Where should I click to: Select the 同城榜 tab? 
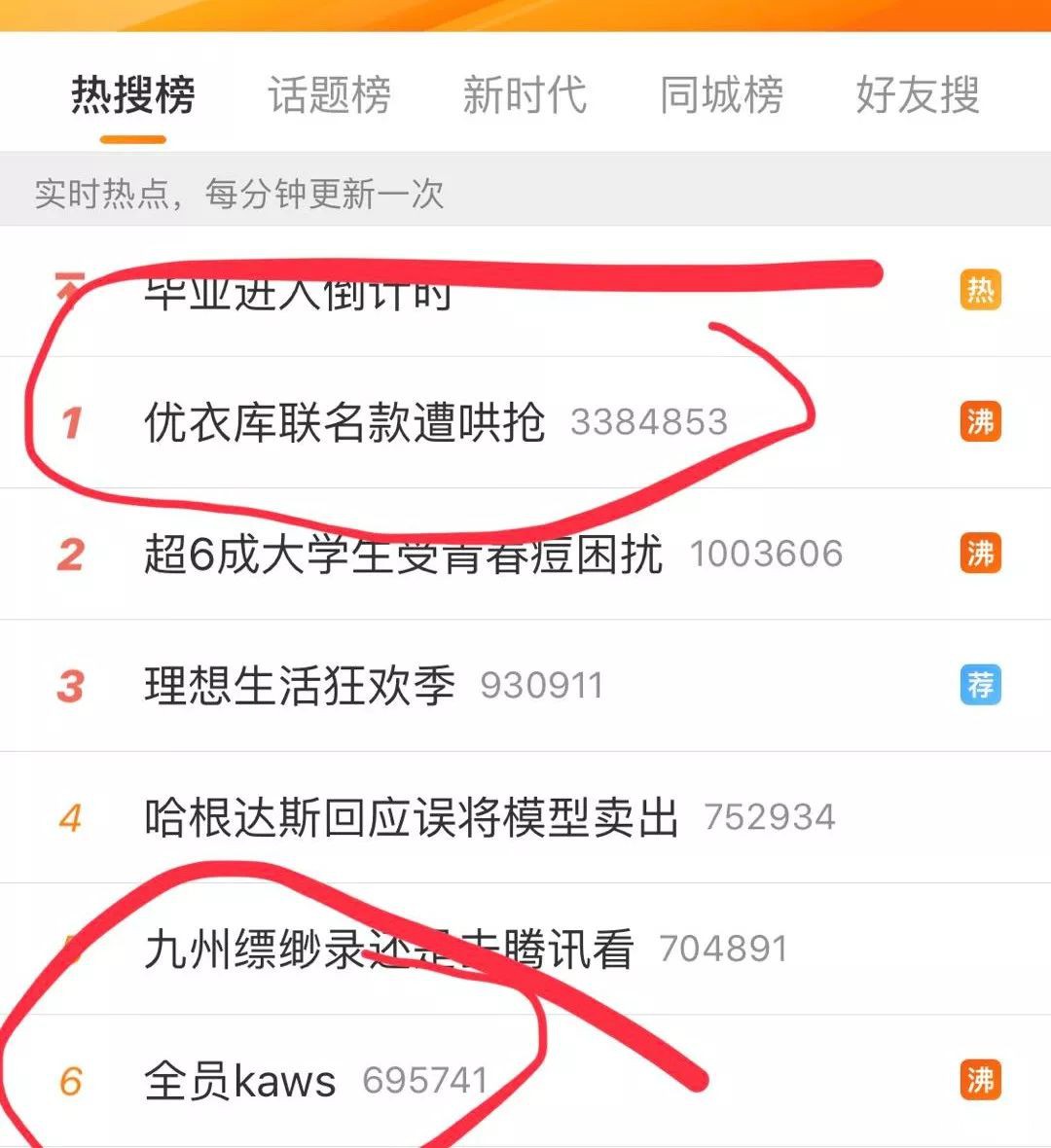[x=721, y=95]
